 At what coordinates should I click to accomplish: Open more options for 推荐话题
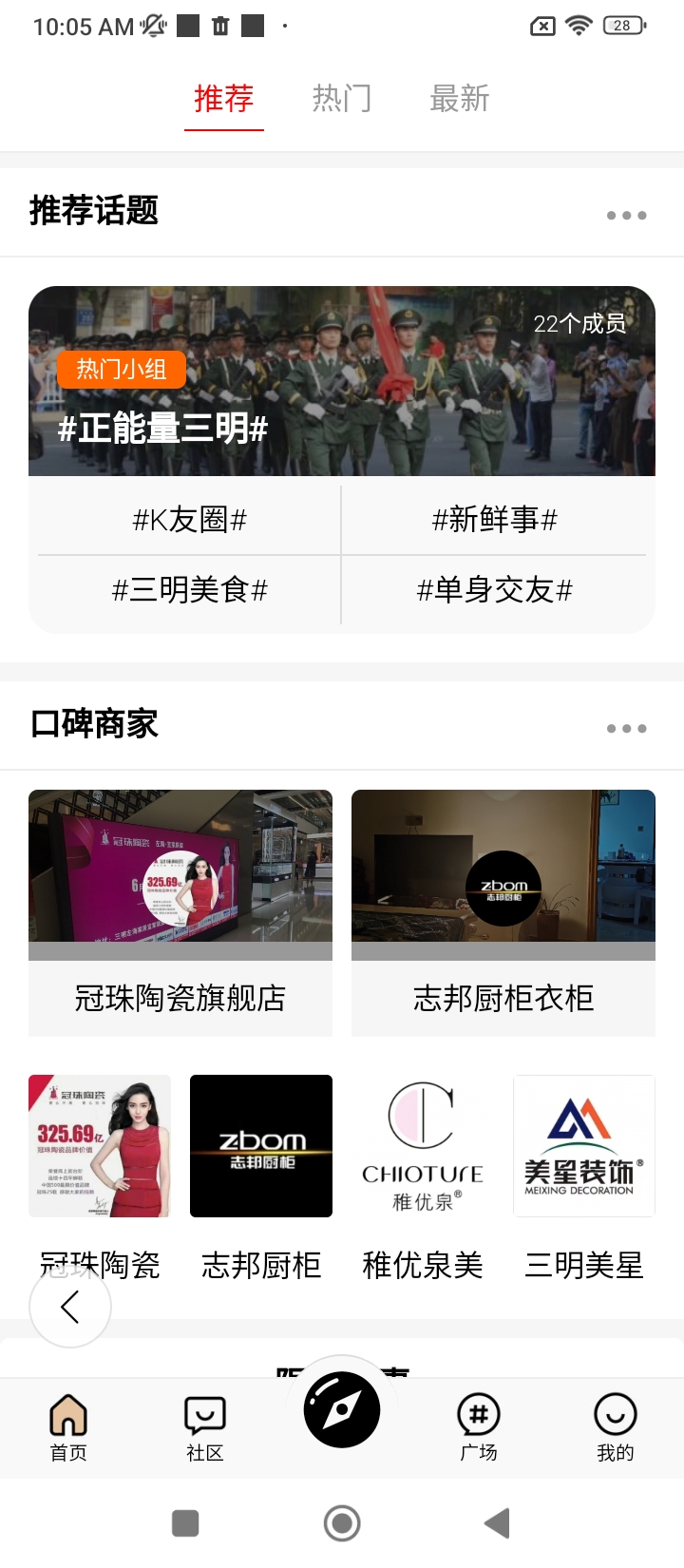click(x=626, y=216)
